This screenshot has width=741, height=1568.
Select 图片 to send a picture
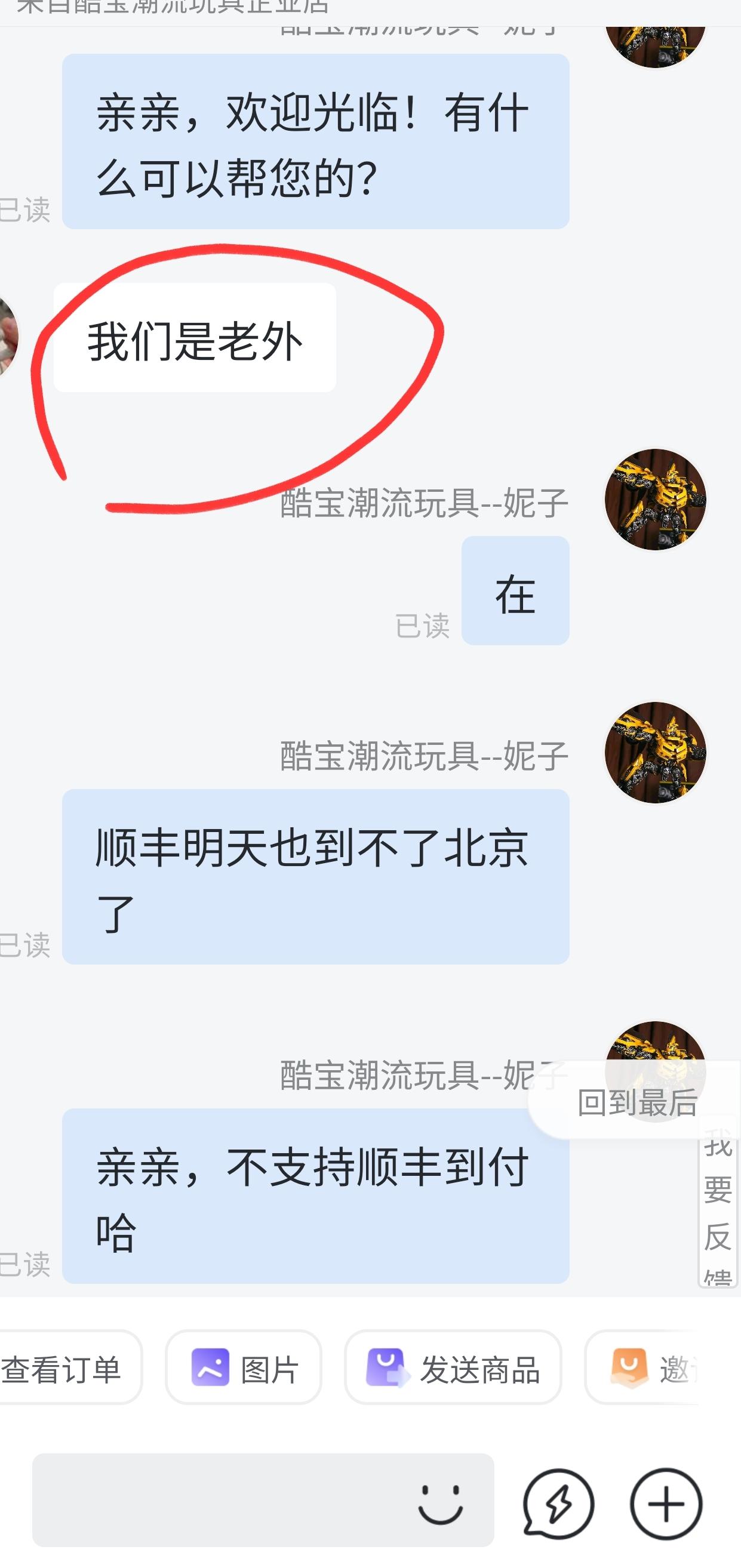pos(244,1370)
